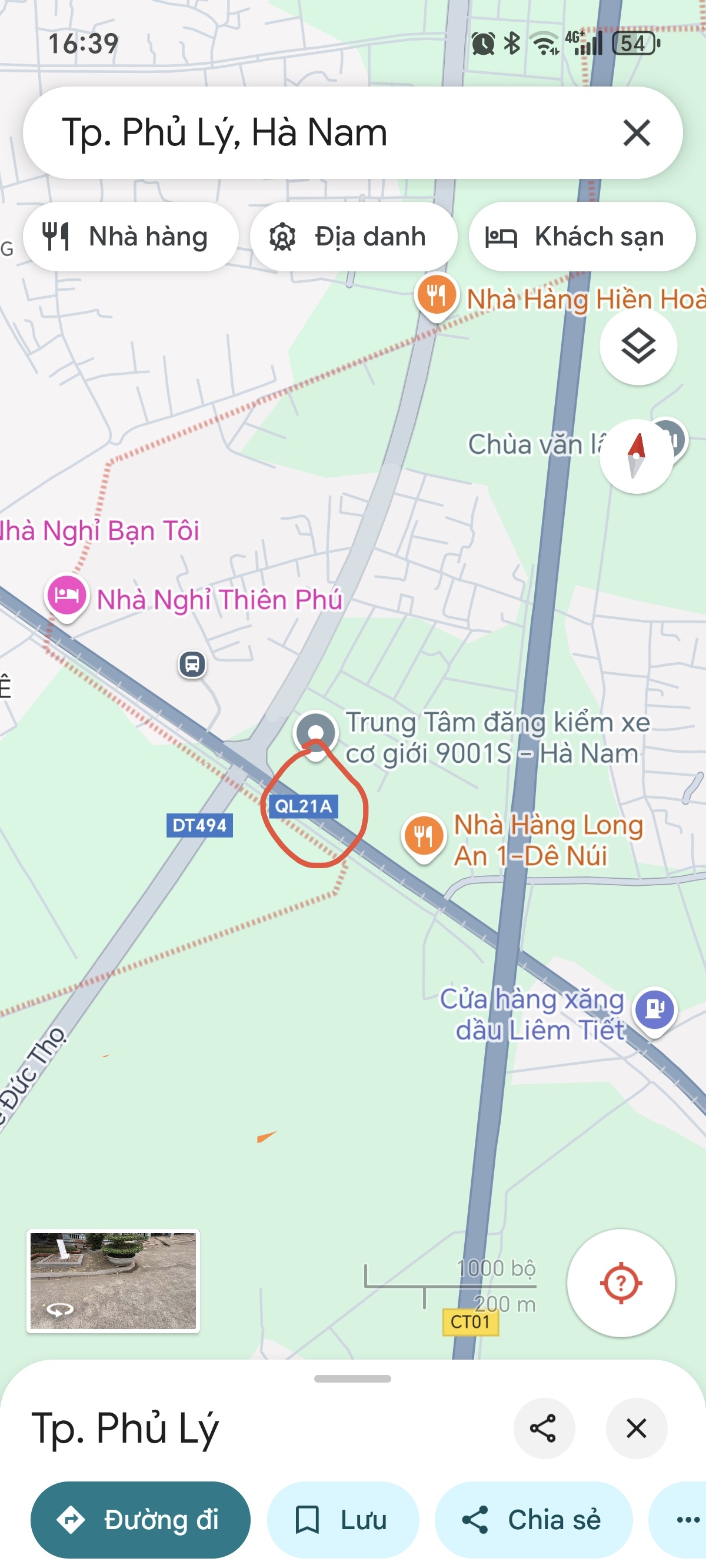
Task: Select the Nhà hàng filter chip
Action: pyautogui.click(x=130, y=237)
